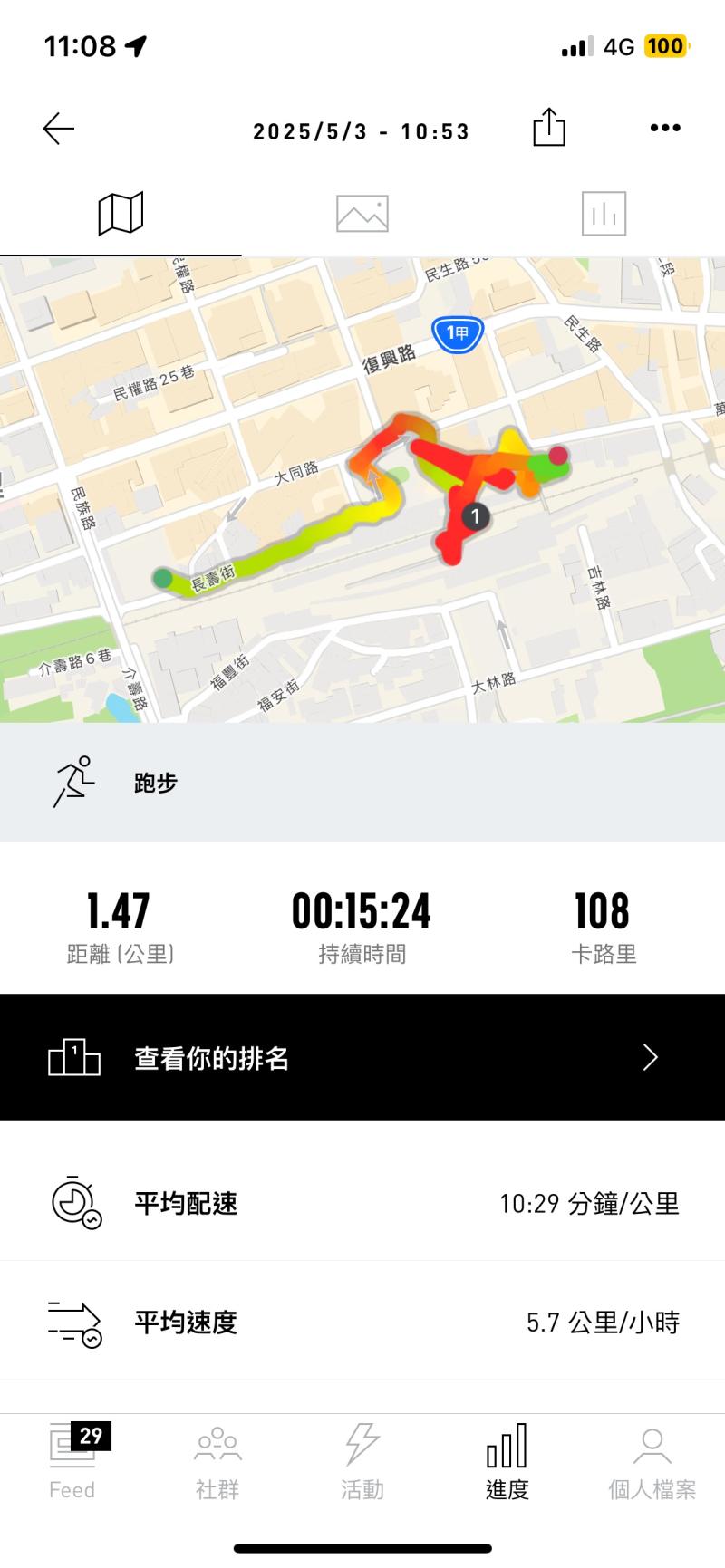The width and height of the screenshot is (725, 1568).
Task: Switch to the 活動 tab
Action: point(362,1462)
